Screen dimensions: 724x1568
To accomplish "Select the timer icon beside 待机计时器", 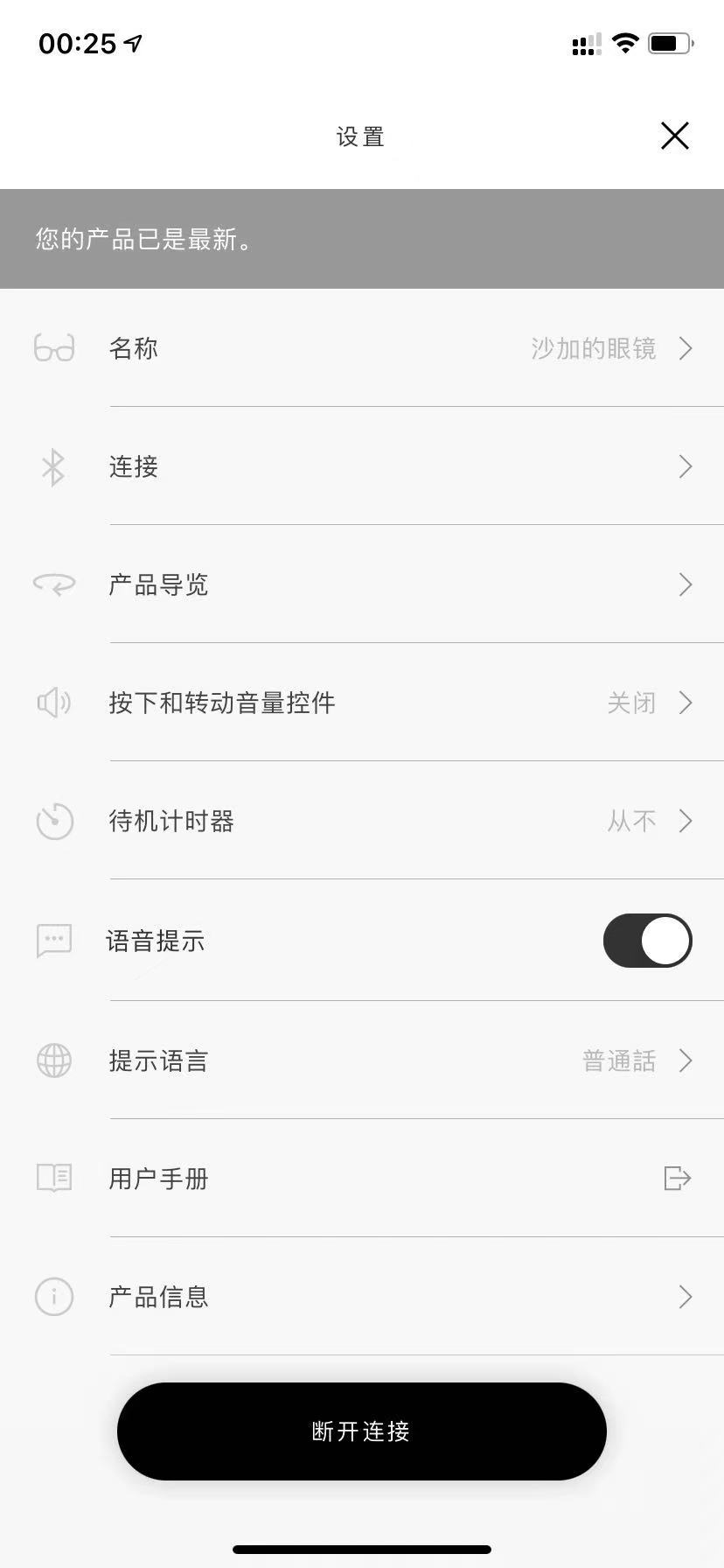I will [53, 821].
